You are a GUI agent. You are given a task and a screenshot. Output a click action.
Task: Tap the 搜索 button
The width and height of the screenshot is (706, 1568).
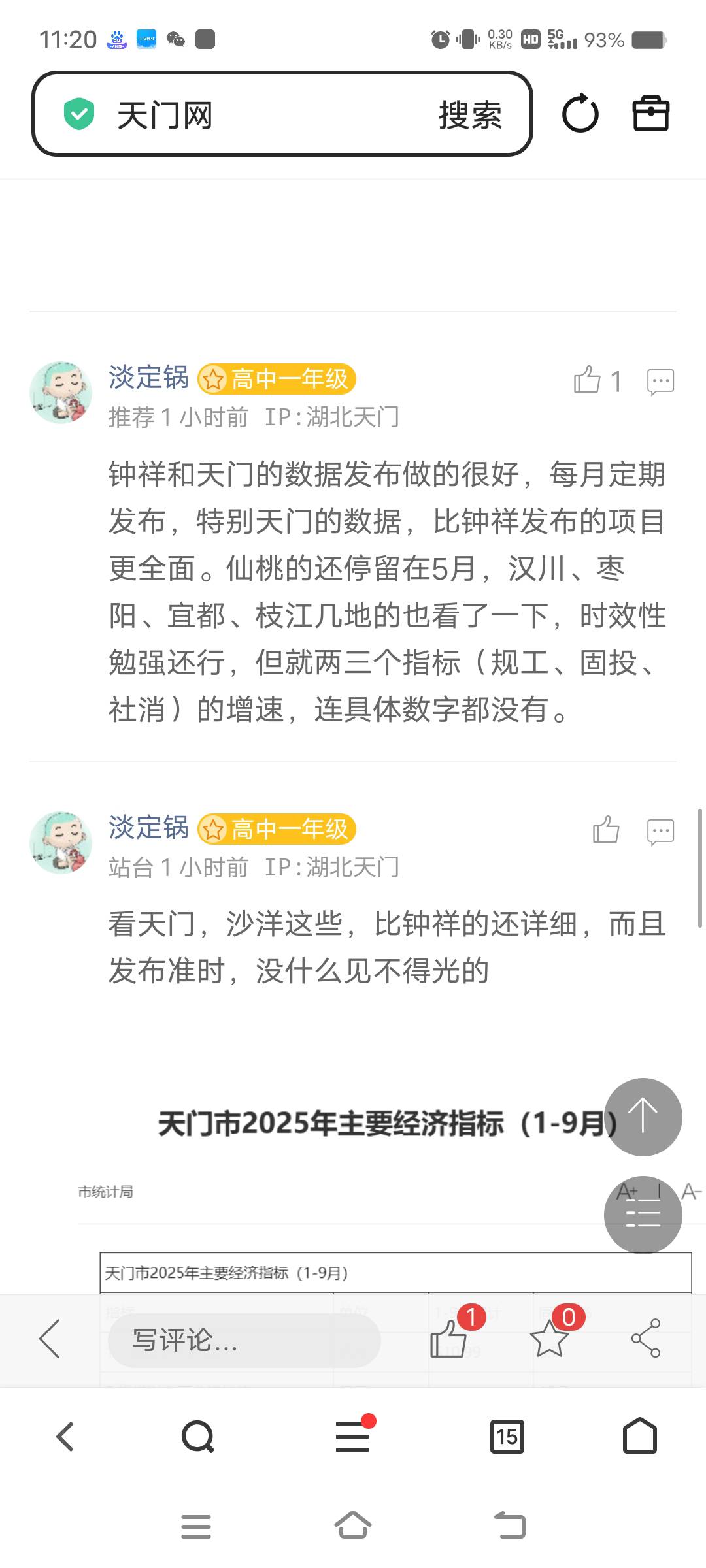(x=470, y=115)
